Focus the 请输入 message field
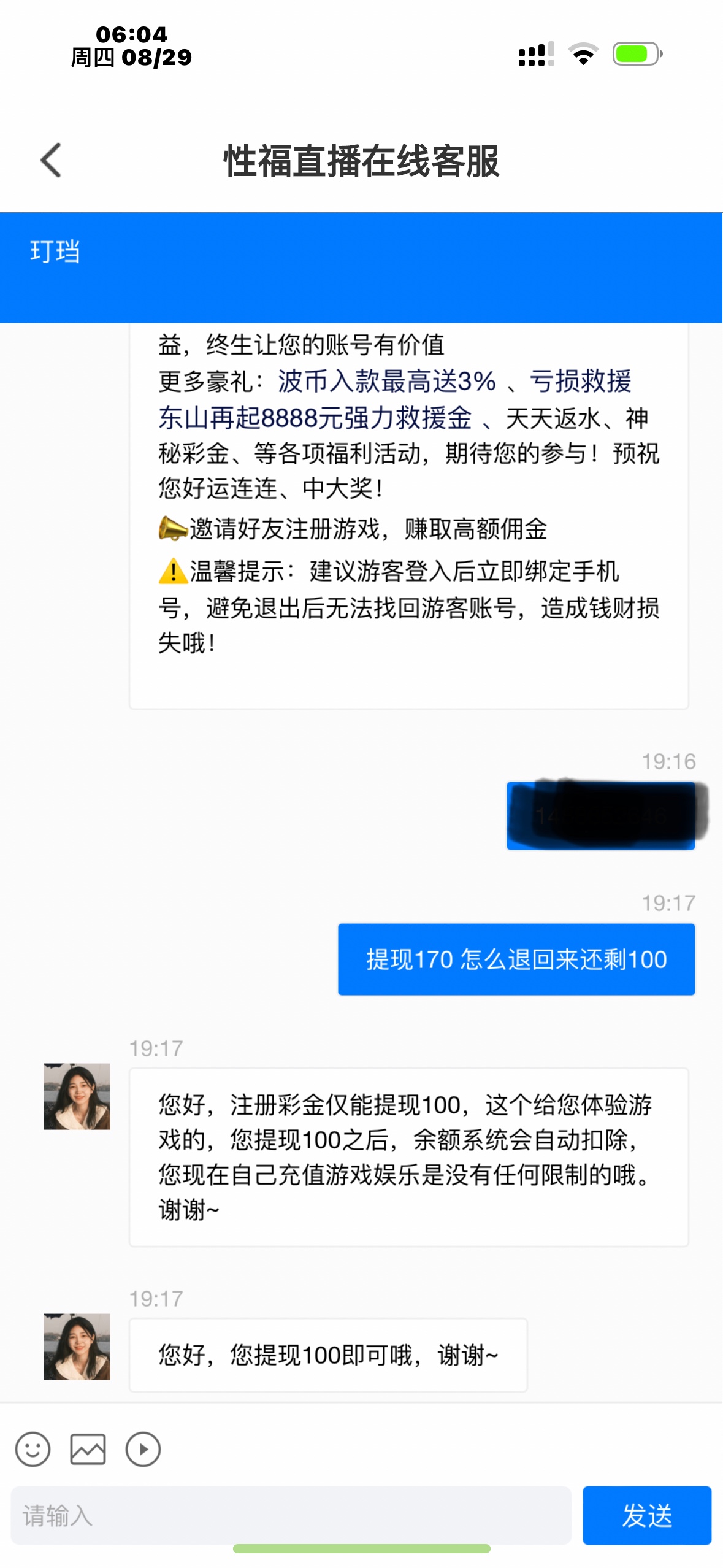The height and width of the screenshot is (1568, 723). point(291,1515)
